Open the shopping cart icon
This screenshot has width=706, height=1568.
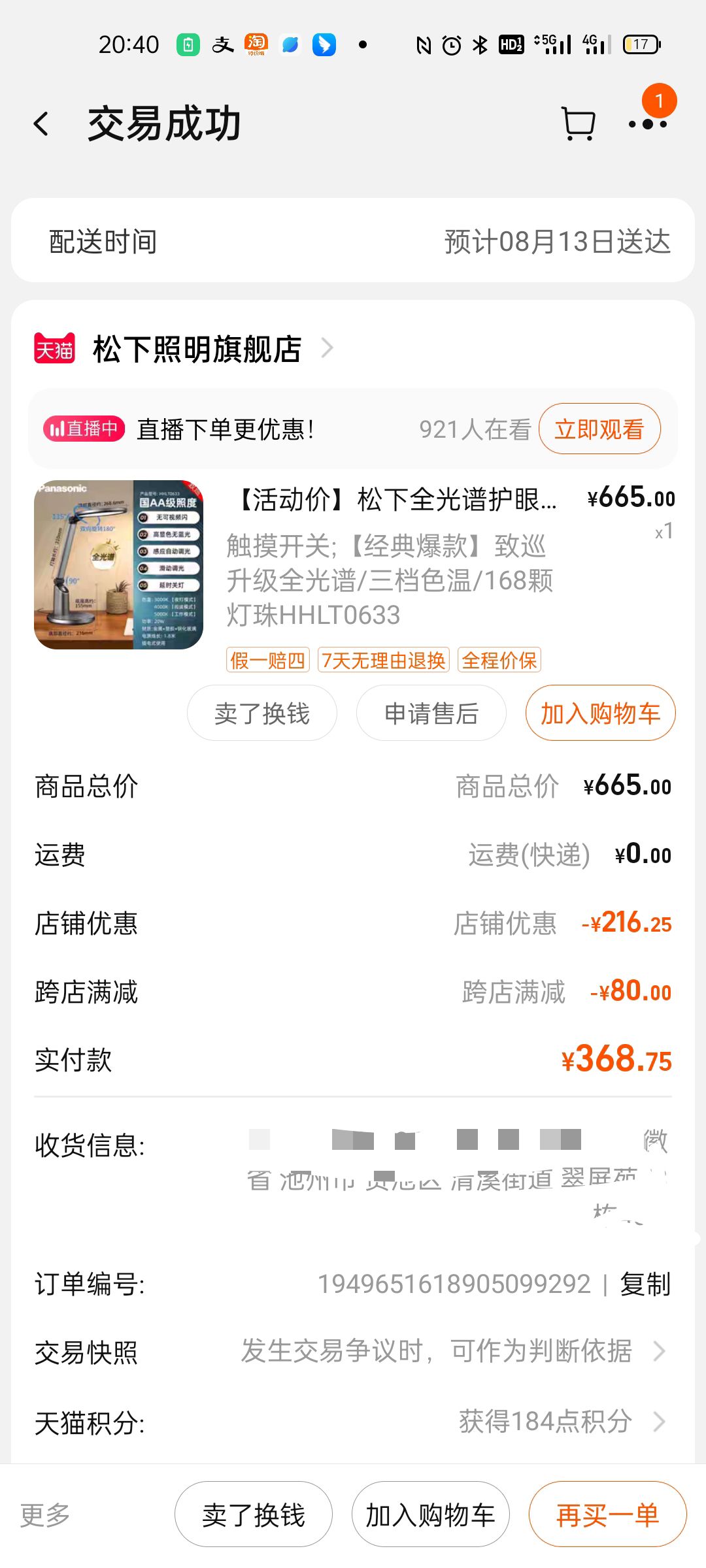tap(578, 124)
